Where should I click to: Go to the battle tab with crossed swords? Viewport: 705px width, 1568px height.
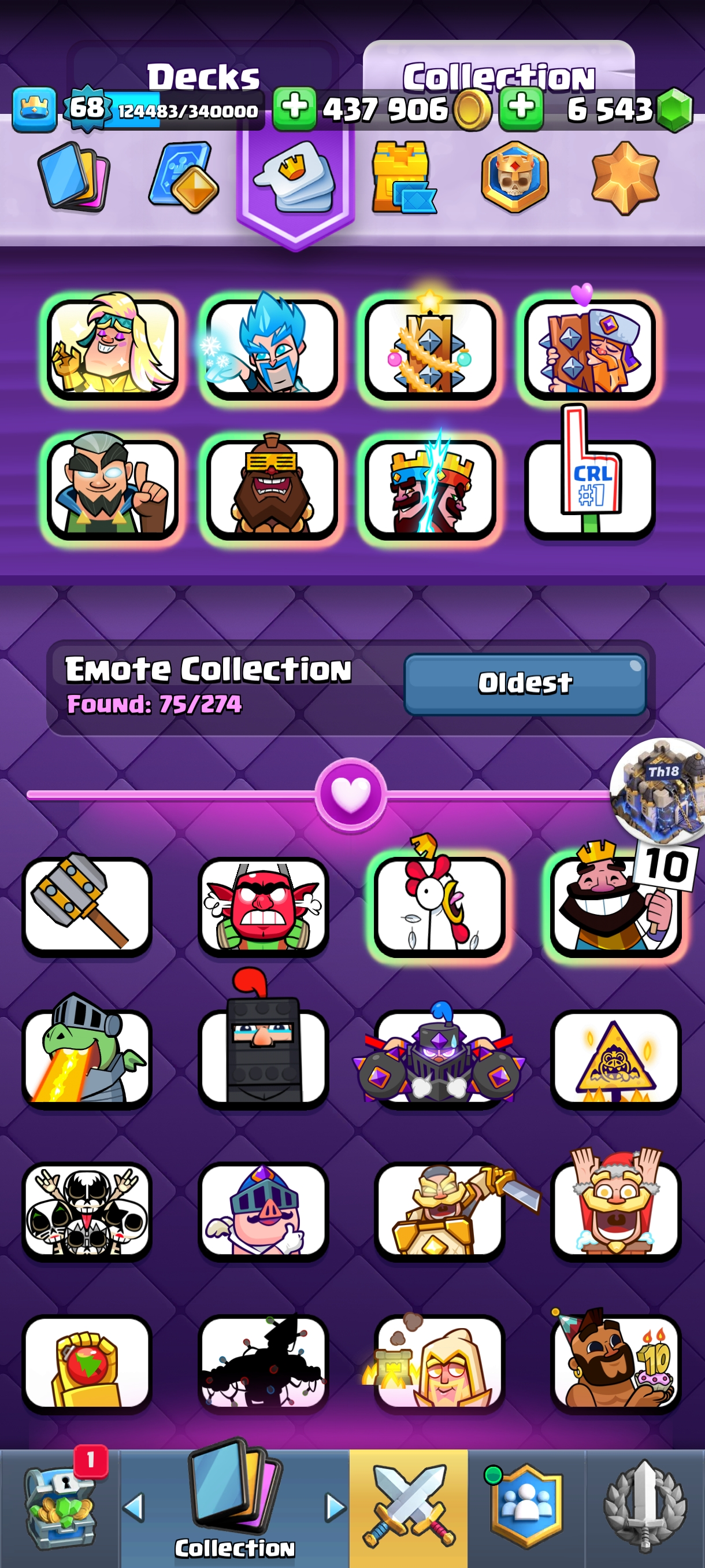[408, 1508]
